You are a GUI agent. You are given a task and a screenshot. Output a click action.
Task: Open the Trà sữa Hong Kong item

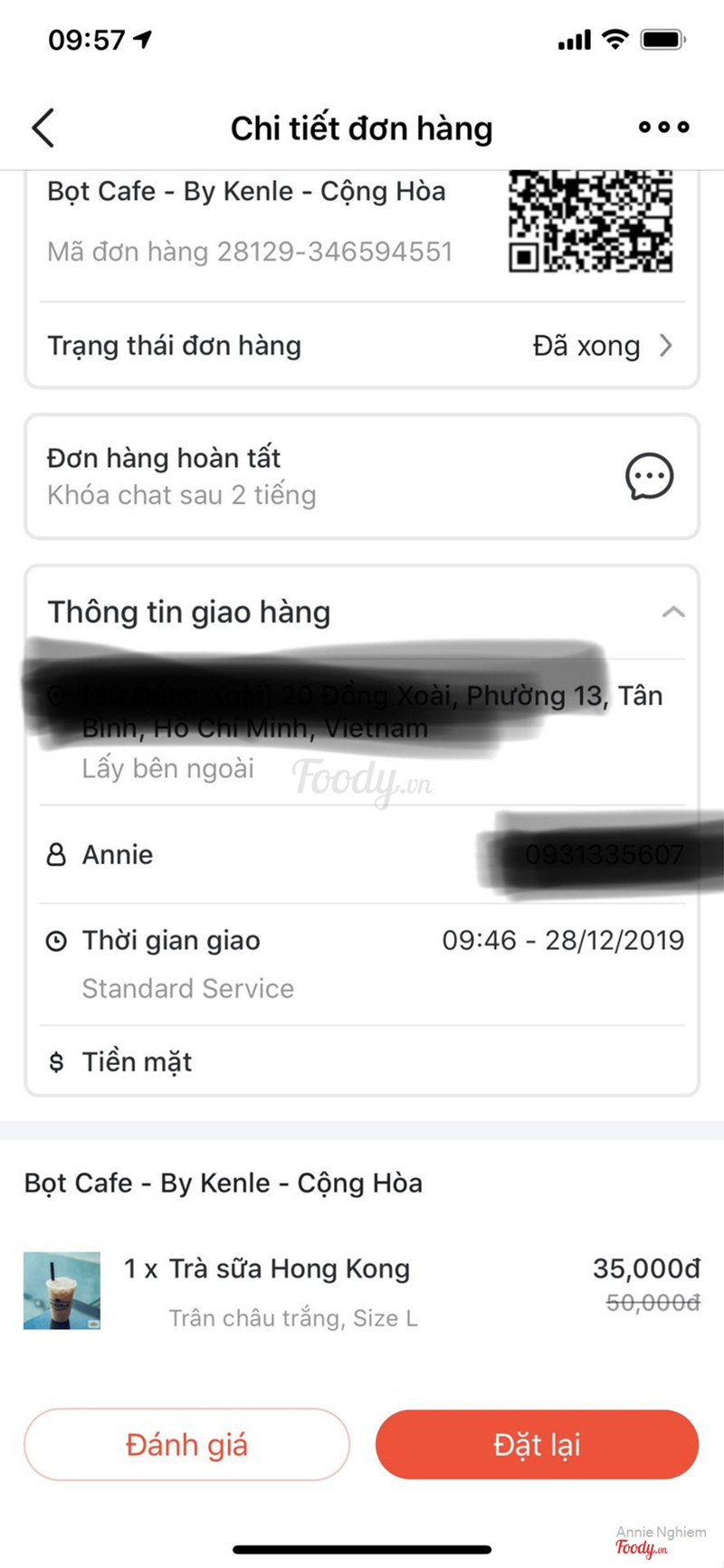[289, 1269]
